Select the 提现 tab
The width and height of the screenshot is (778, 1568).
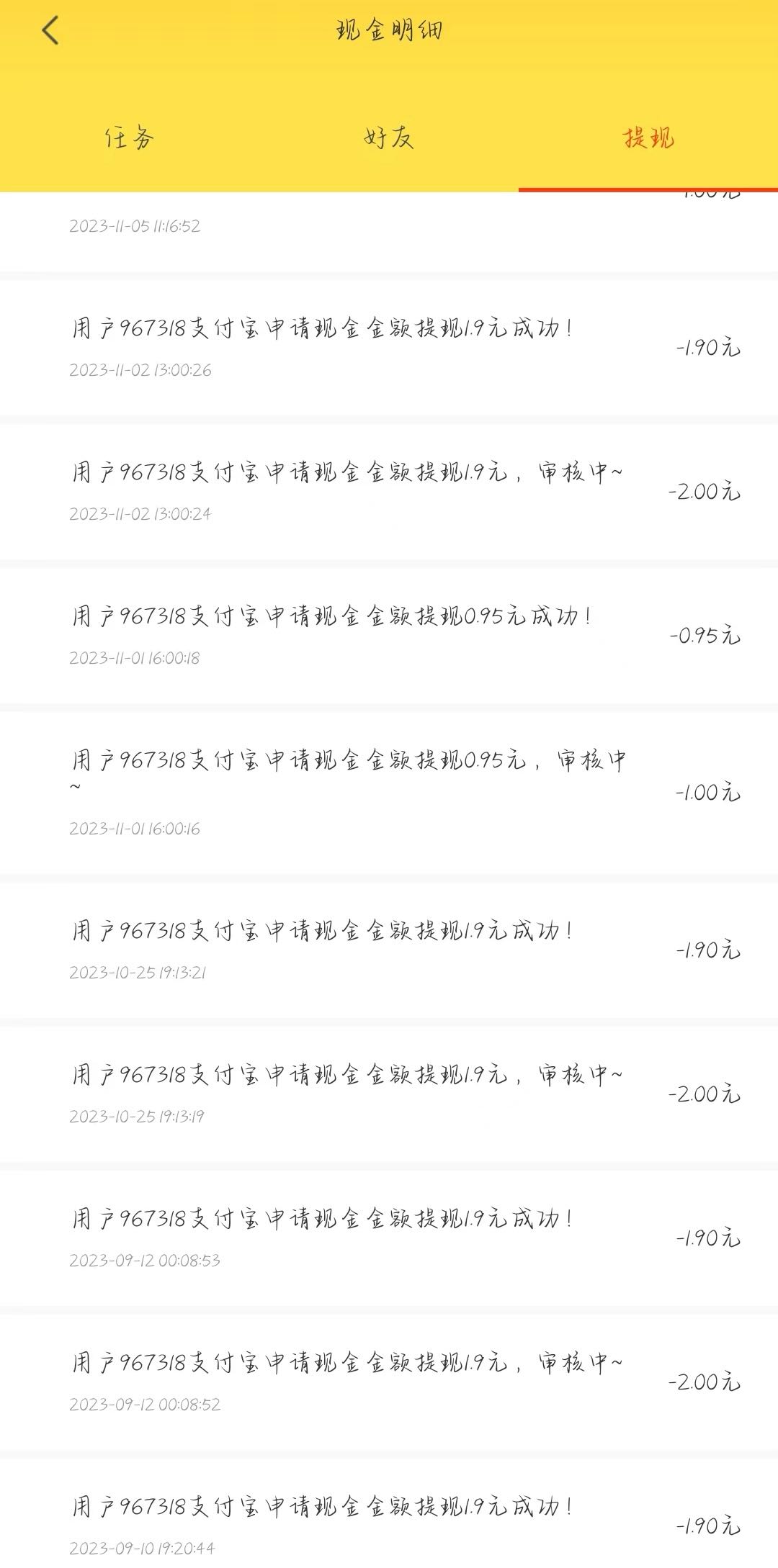click(648, 137)
